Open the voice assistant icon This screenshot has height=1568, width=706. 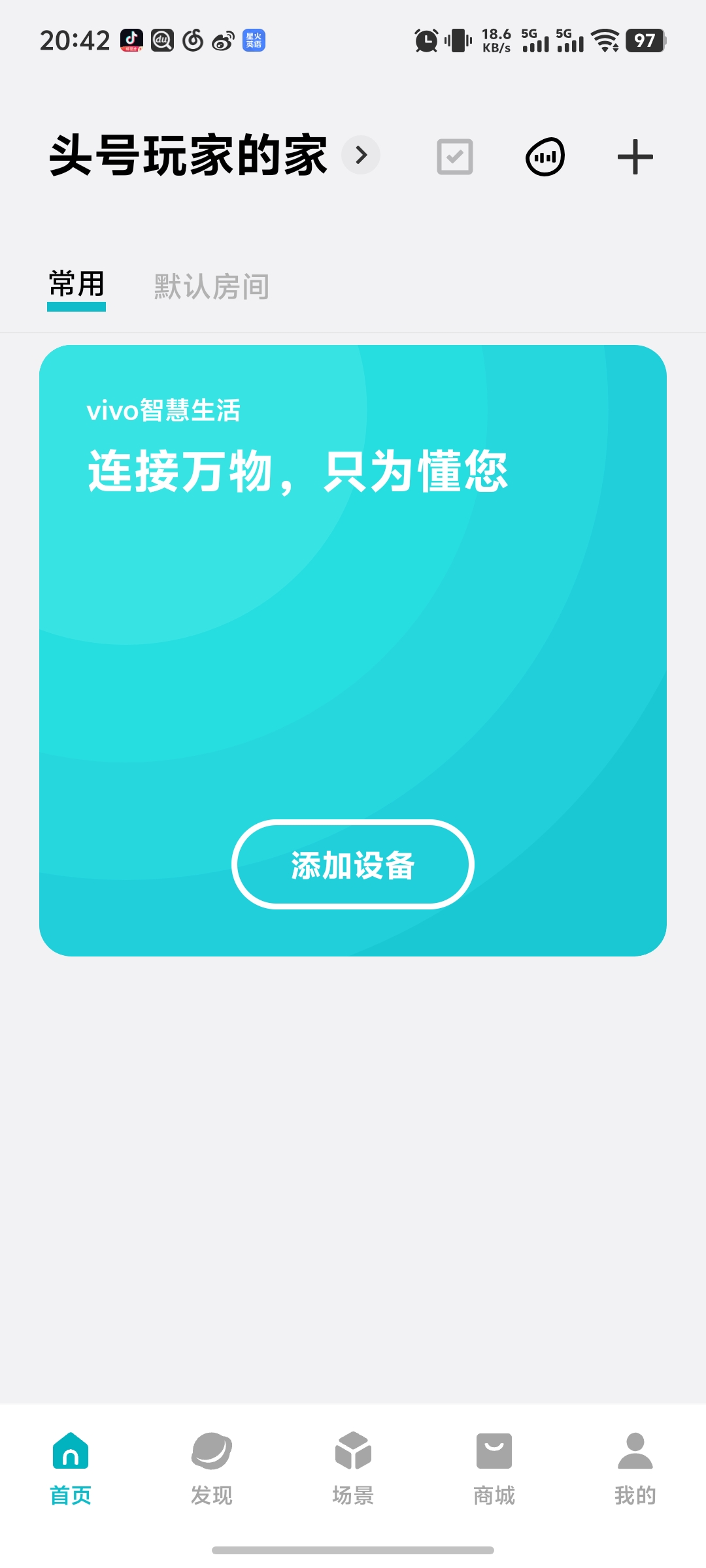pos(545,157)
